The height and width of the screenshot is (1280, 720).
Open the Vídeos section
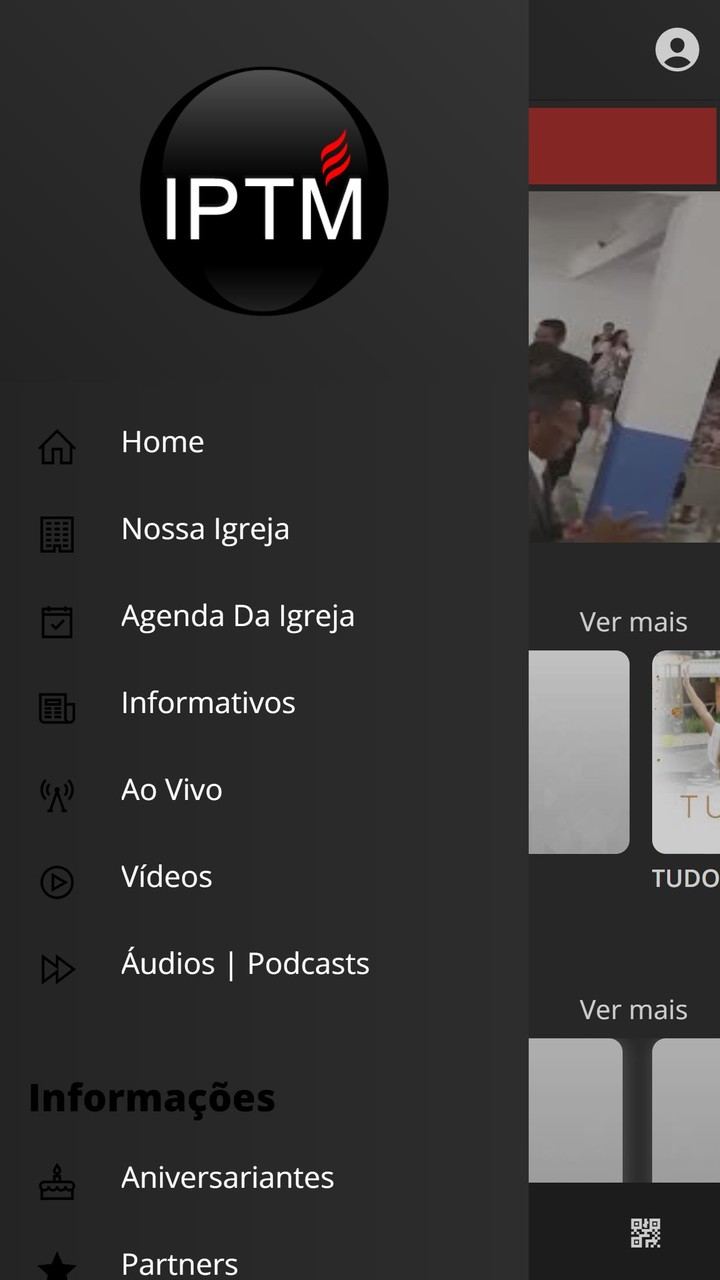click(x=166, y=877)
